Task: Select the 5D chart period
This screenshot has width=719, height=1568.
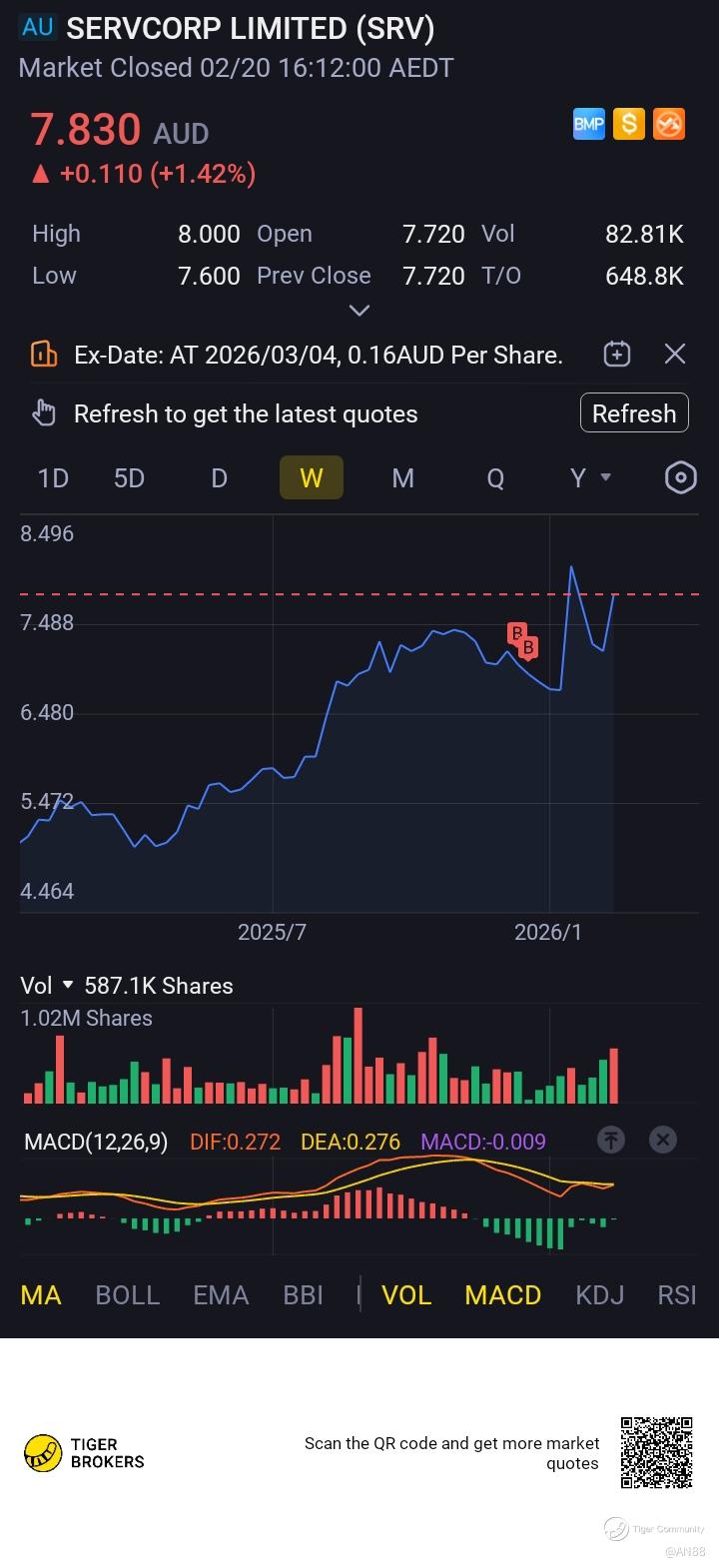Action: coord(129,478)
